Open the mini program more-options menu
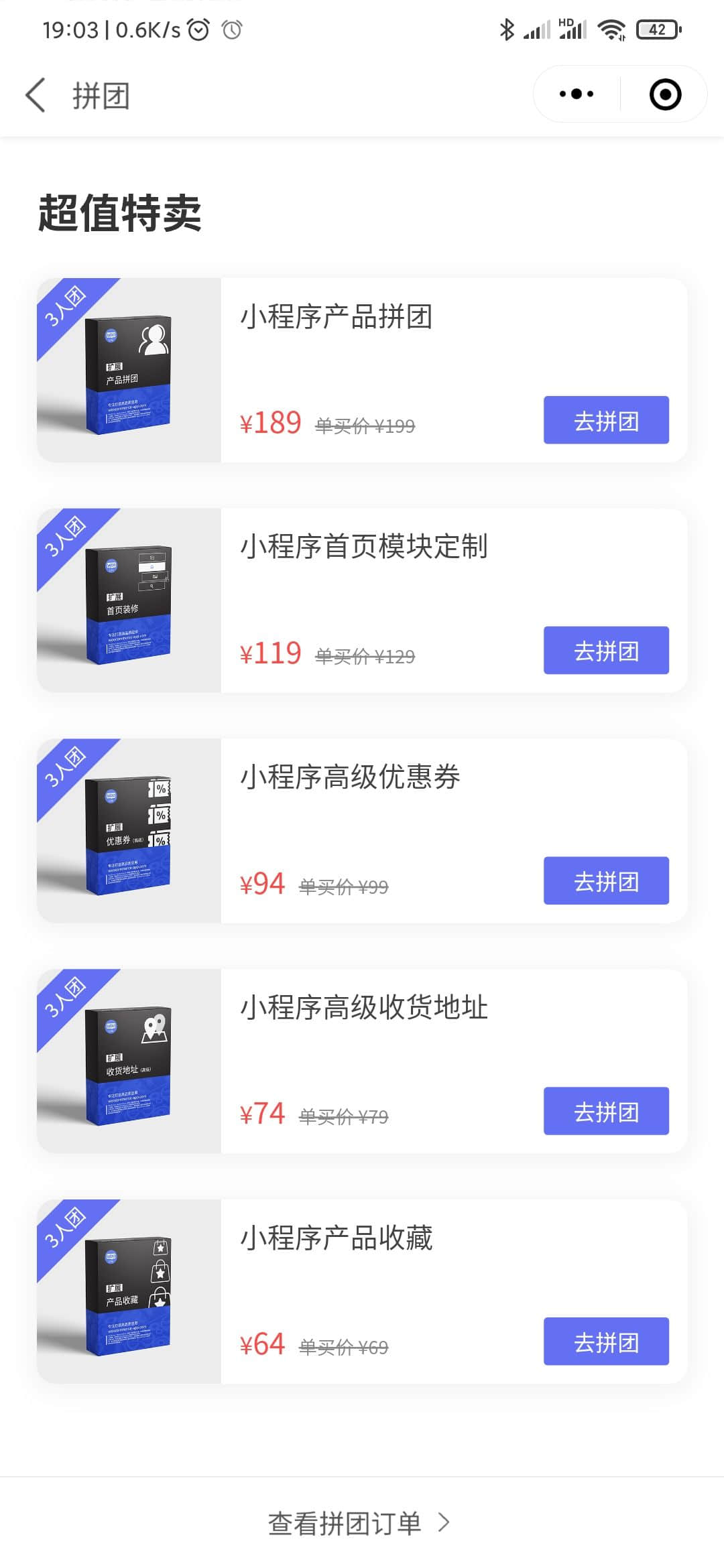Viewport: 724px width, 1568px height. pos(577,94)
